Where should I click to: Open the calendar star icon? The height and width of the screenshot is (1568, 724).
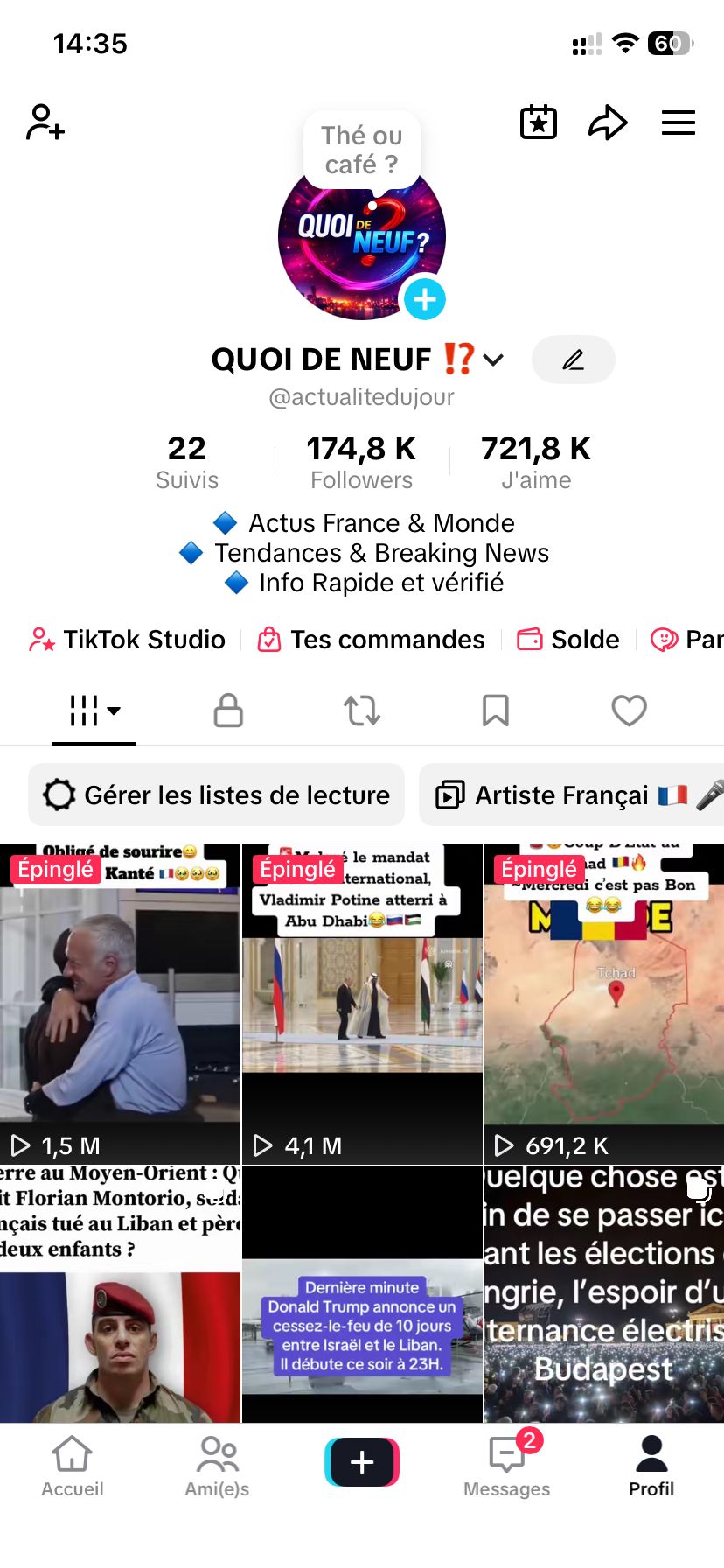tap(539, 122)
